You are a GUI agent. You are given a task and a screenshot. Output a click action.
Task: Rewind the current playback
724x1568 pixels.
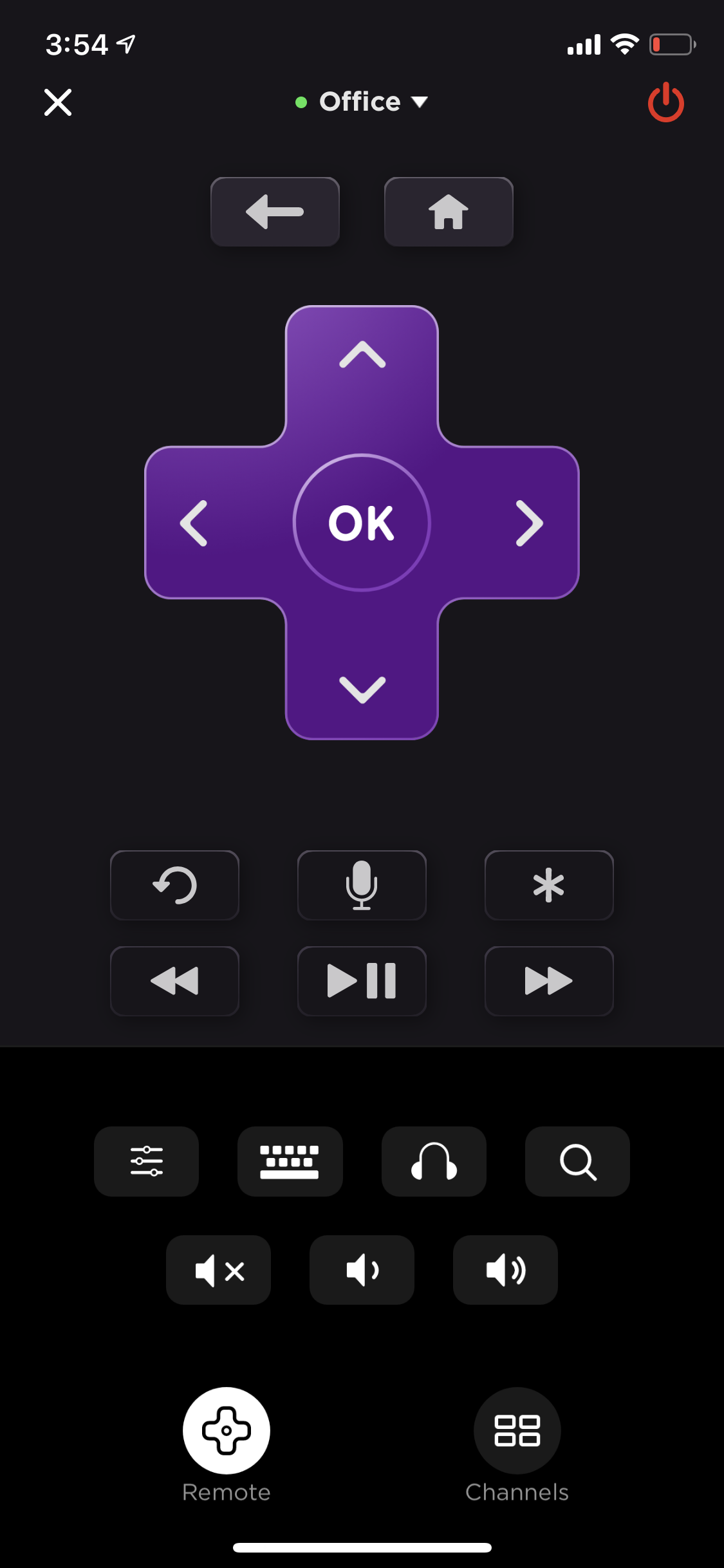tap(174, 981)
